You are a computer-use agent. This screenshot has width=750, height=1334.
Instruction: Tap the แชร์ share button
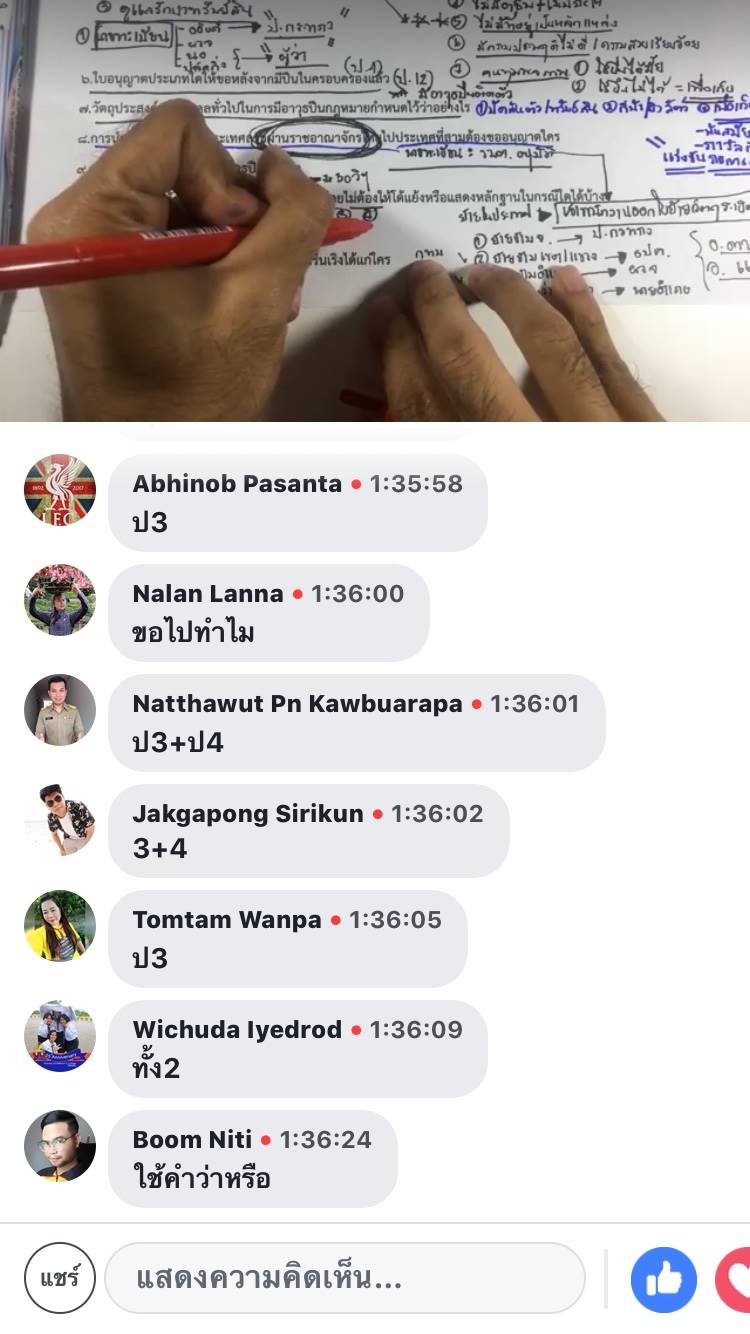pyautogui.click(x=59, y=1277)
